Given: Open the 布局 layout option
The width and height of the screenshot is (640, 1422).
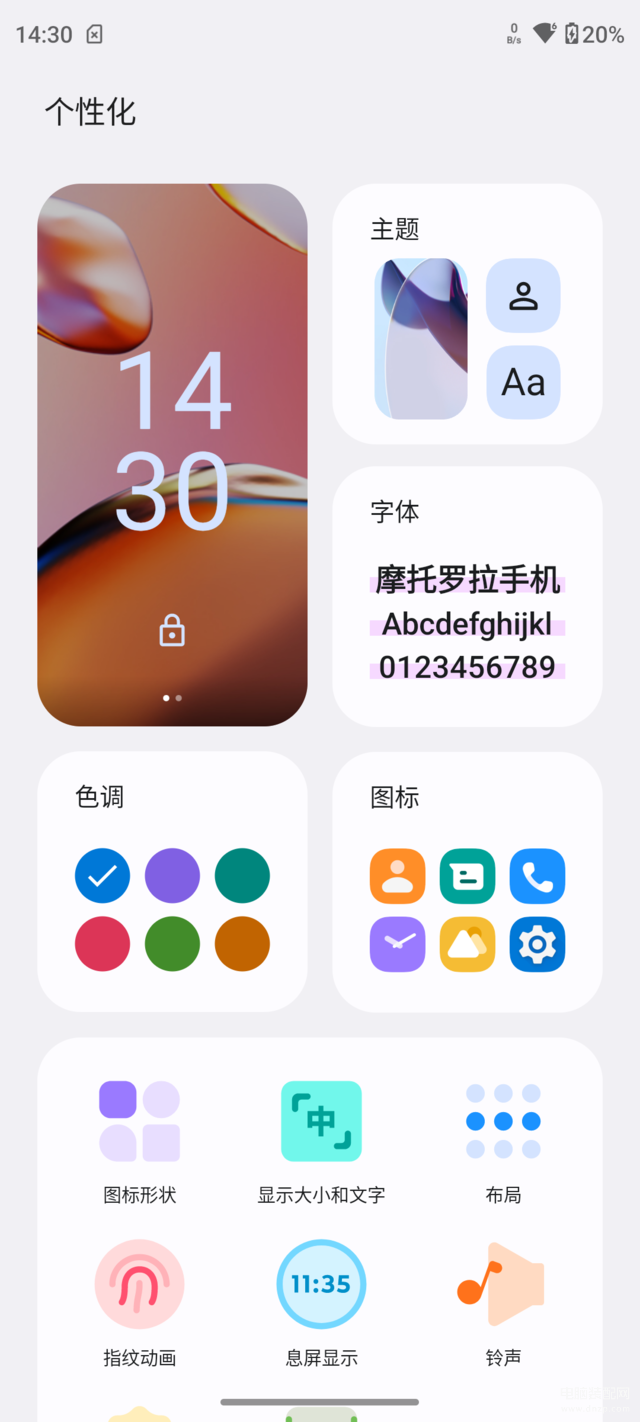Looking at the screenshot, I should click(x=503, y=1142).
